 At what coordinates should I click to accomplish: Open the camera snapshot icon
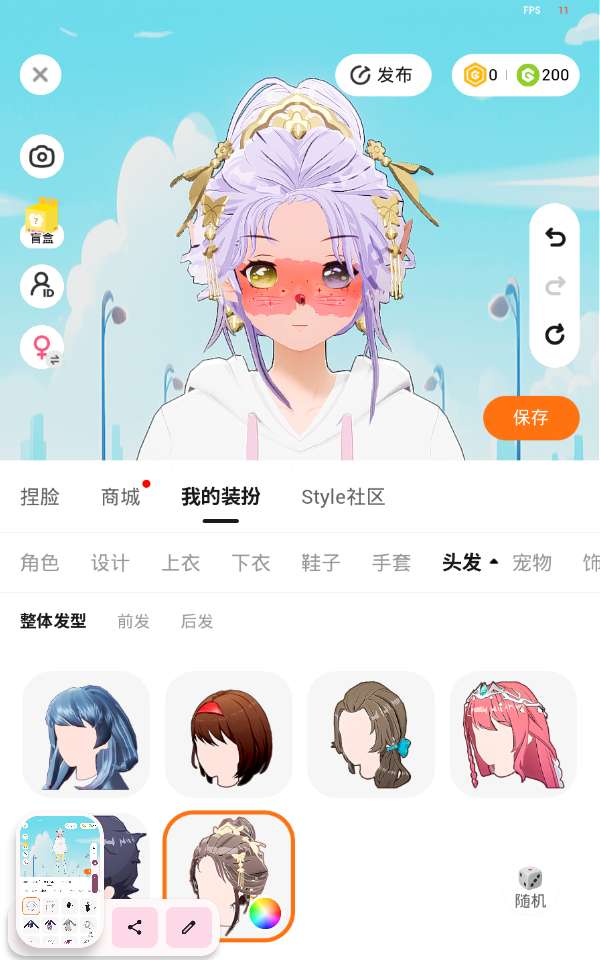[x=42, y=157]
